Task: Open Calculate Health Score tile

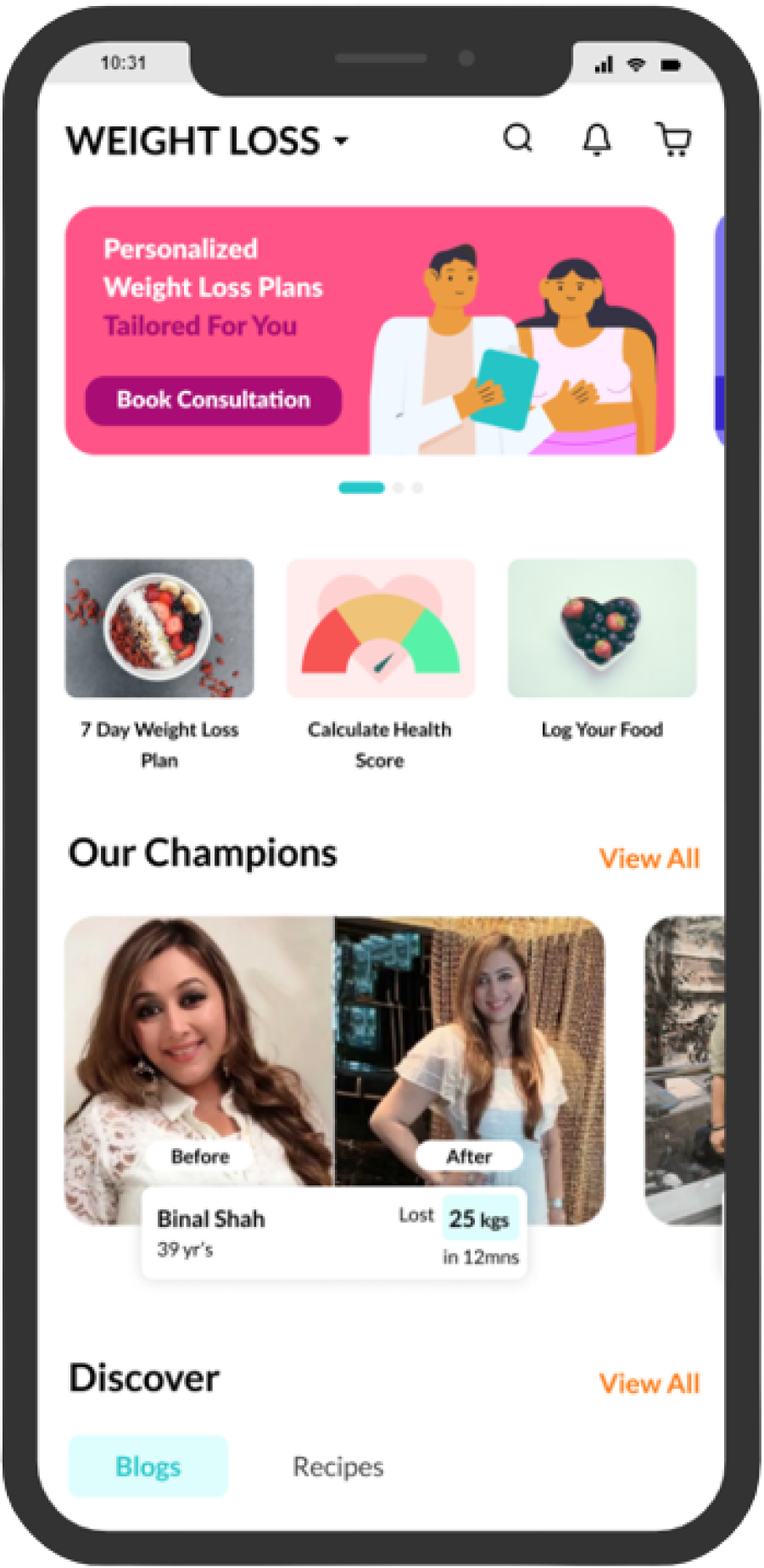Action: (x=380, y=629)
